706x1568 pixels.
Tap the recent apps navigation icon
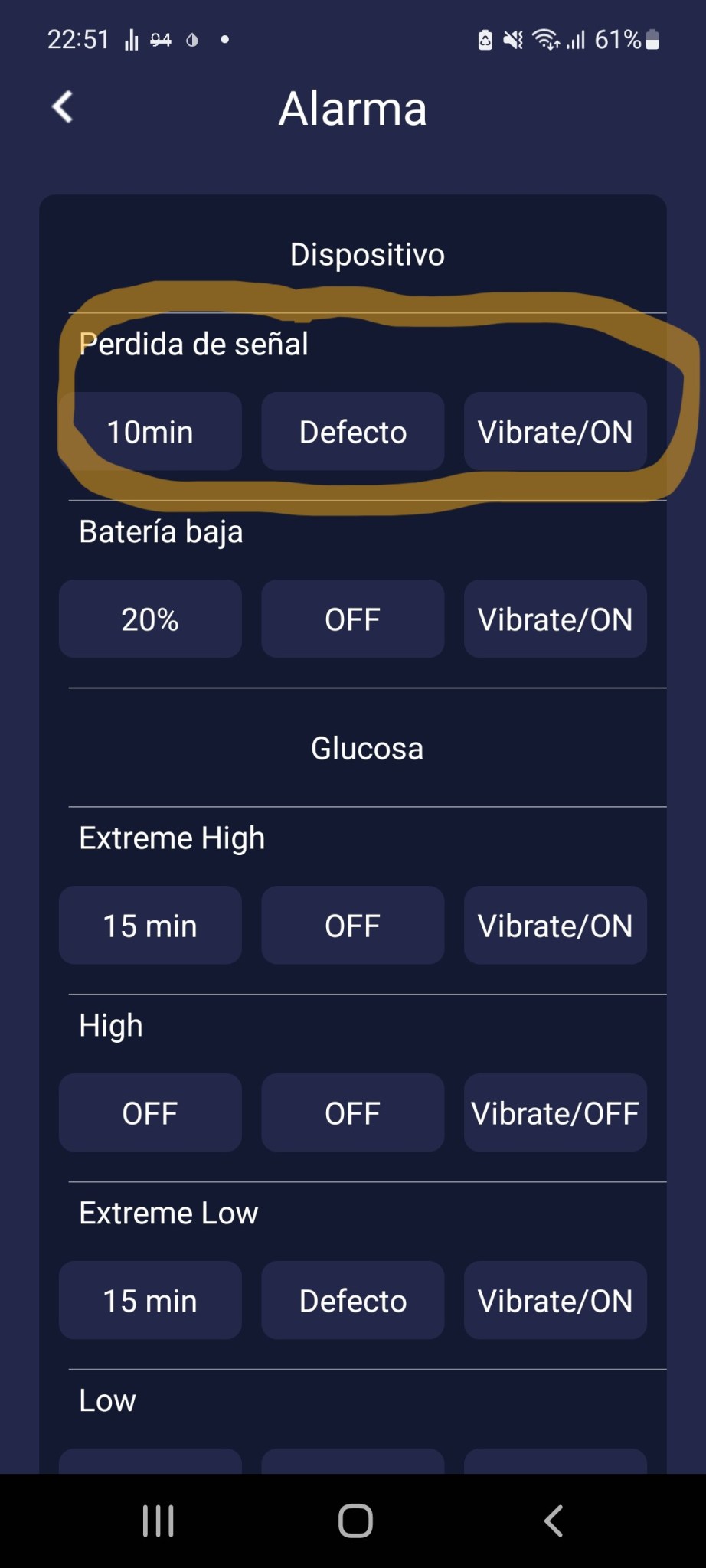[x=157, y=1521]
